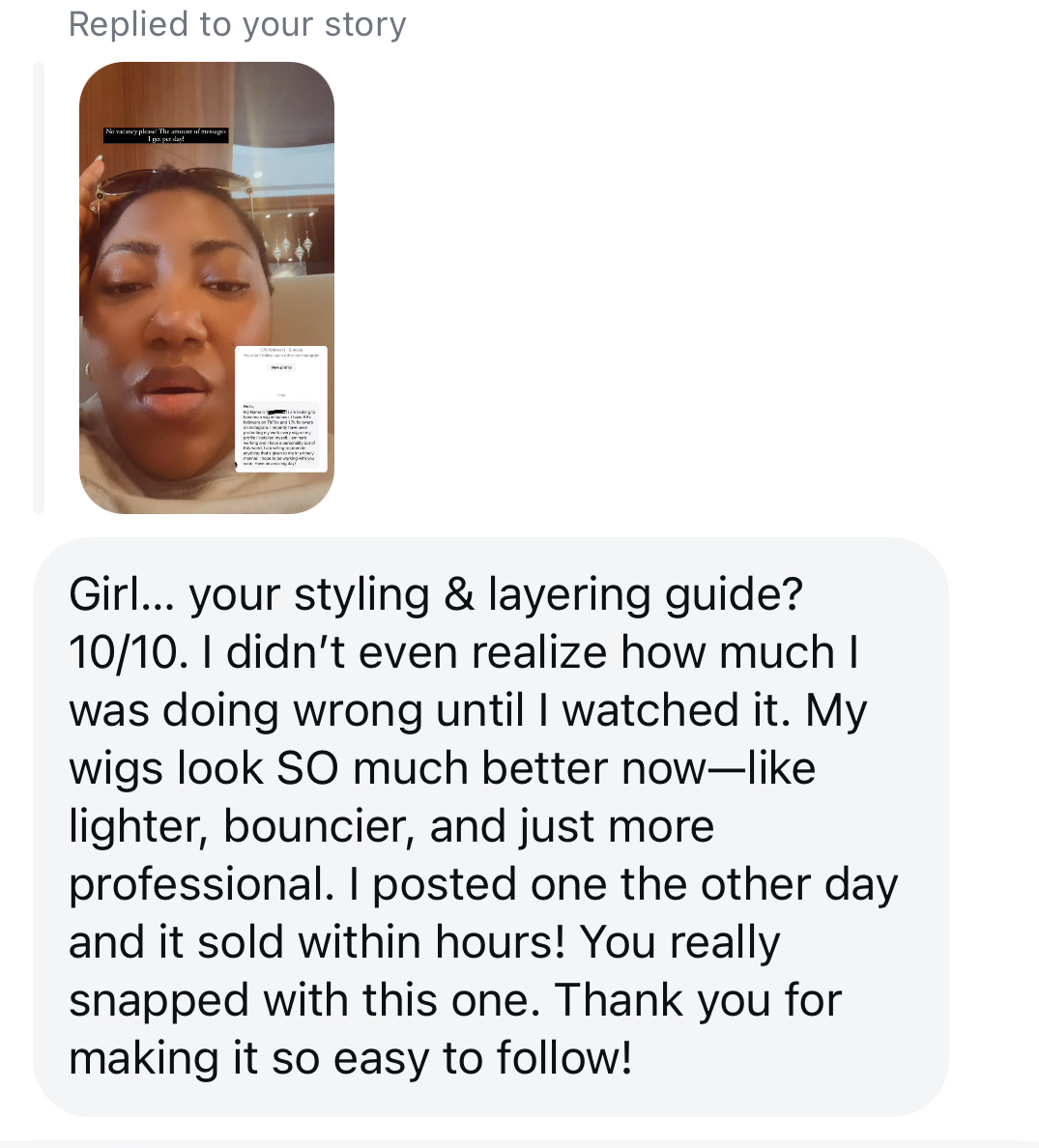Open the replied-to story thumbnail
The height and width of the screenshot is (1148, 1039).
[207, 288]
